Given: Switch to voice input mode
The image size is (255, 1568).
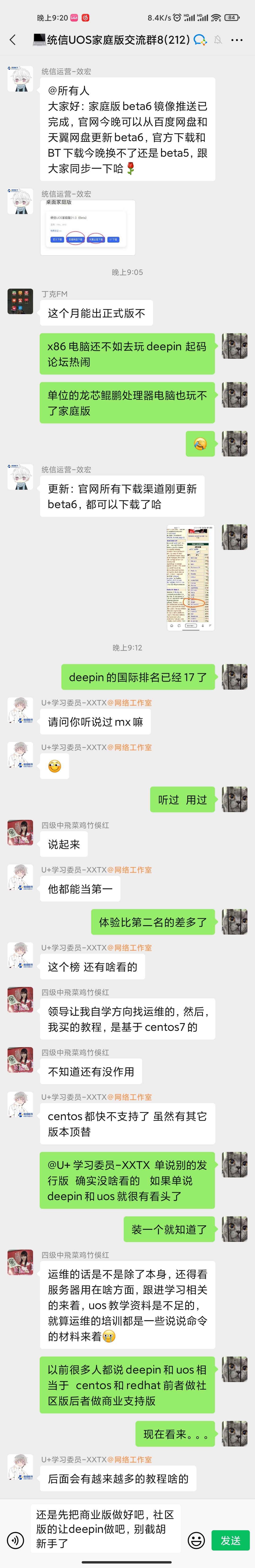Looking at the screenshot, I should [x=15, y=1540].
